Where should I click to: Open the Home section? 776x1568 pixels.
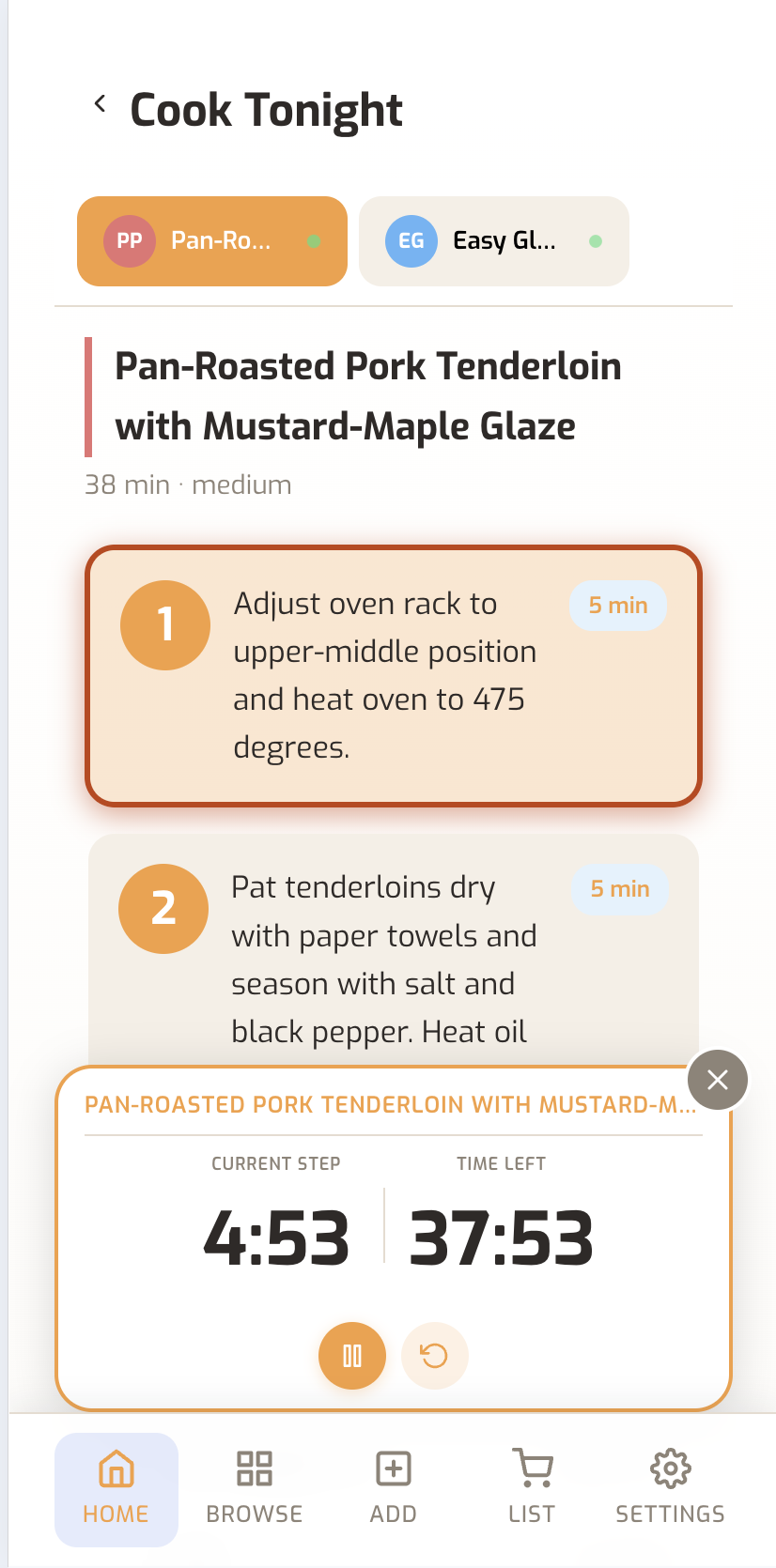pos(116,1489)
